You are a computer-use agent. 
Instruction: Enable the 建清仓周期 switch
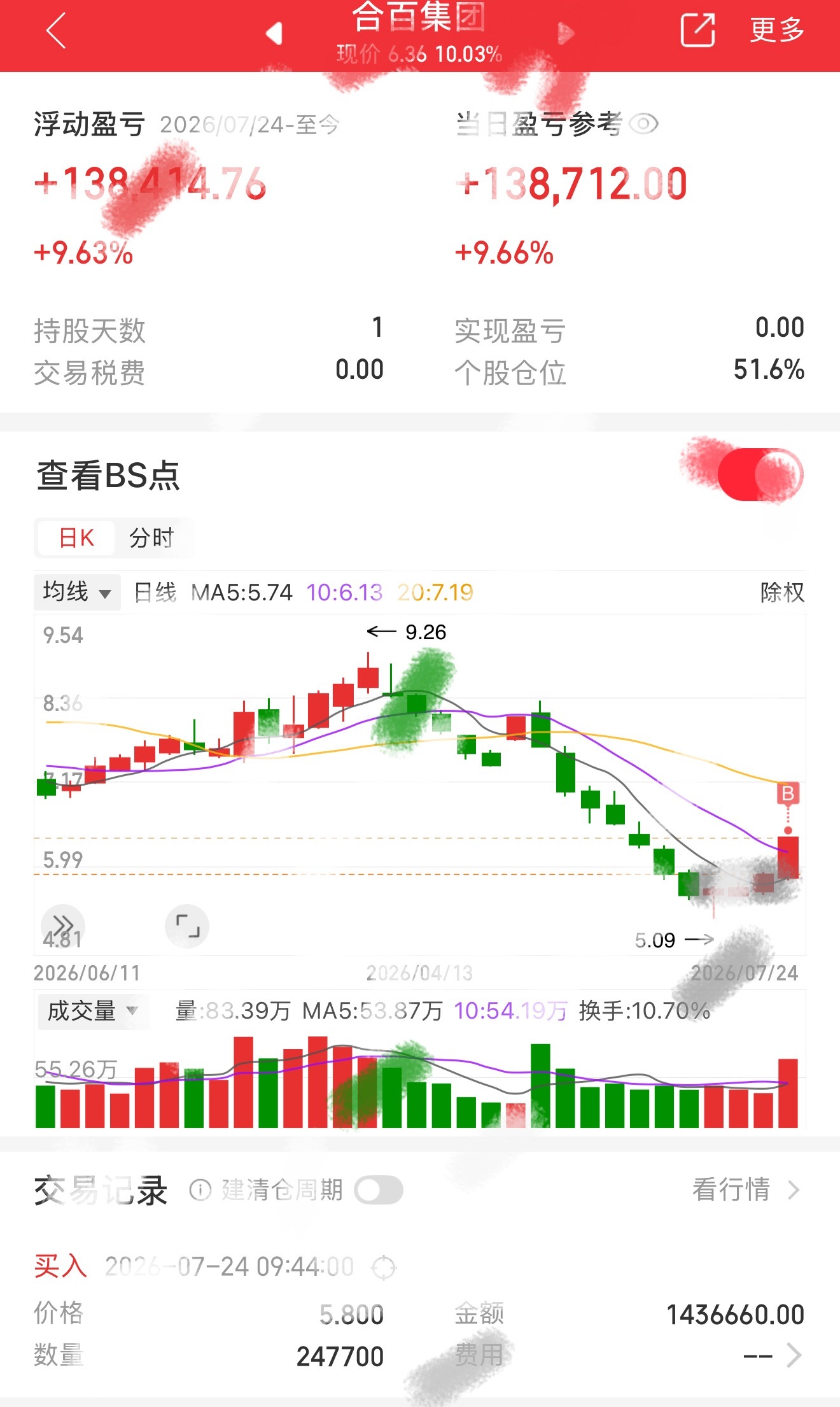[x=379, y=1190]
